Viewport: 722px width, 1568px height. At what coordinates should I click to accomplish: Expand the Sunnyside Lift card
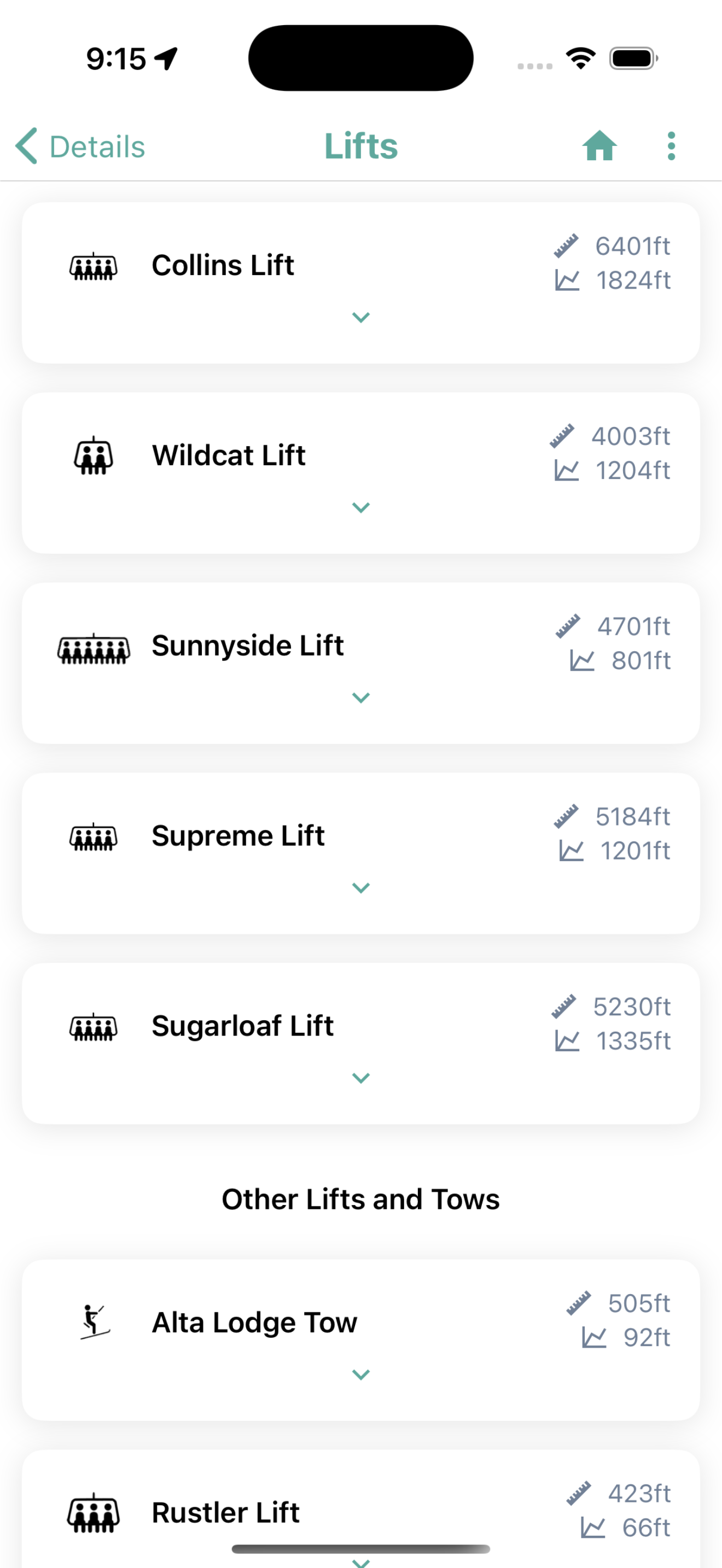361,698
